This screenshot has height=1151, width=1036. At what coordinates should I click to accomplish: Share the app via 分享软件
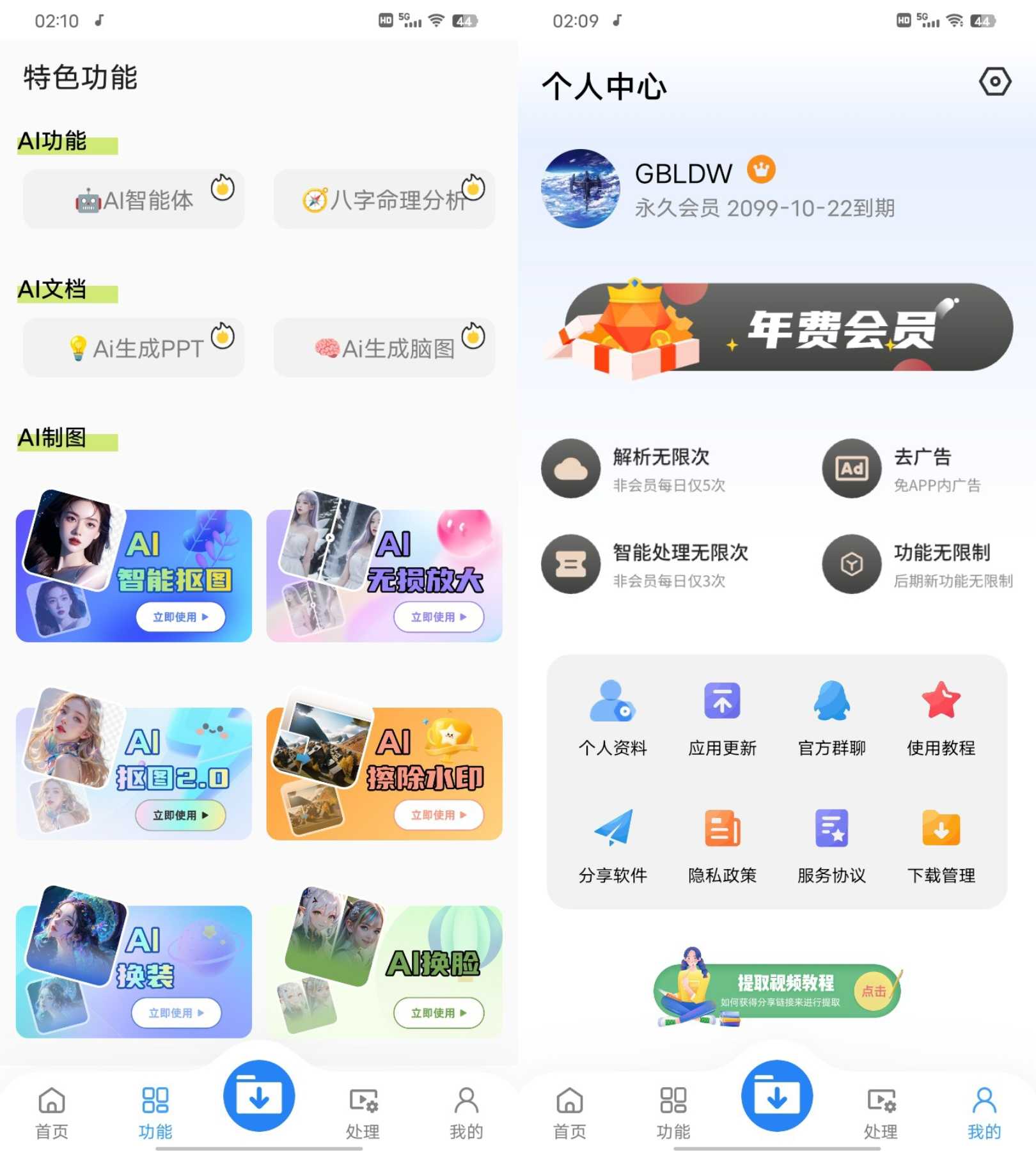(613, 844)
